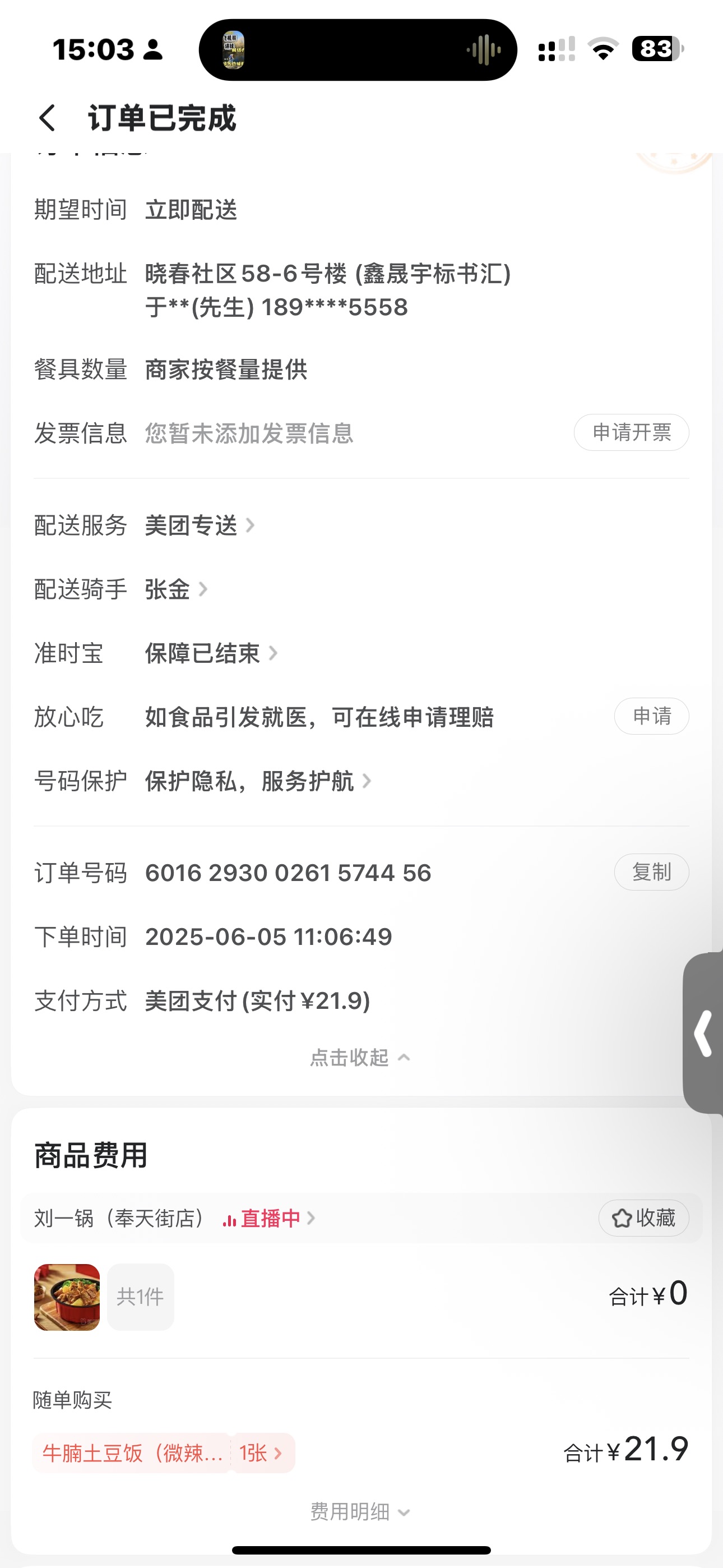The height and width of the screenshot is (1568, 723).
Task: Tap 申请 for 放心吃 claim
Action: tap(651, 717)
